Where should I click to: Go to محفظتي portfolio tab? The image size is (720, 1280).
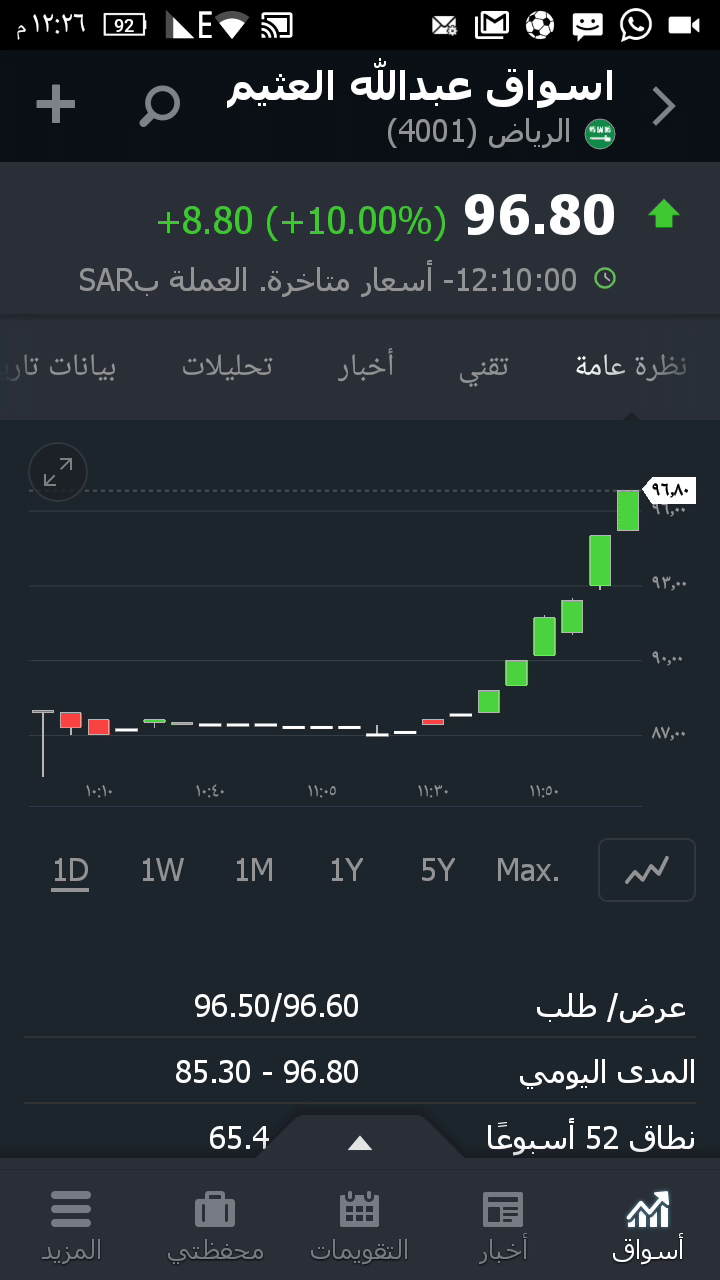tap(215, 1225)
